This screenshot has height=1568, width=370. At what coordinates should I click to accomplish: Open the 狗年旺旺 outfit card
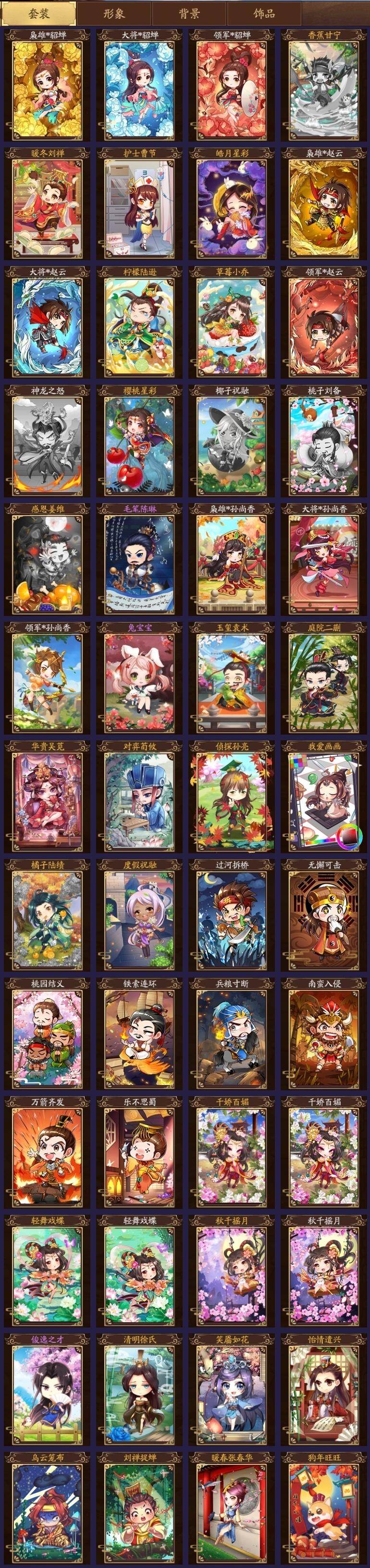[x=324, y=1508]
